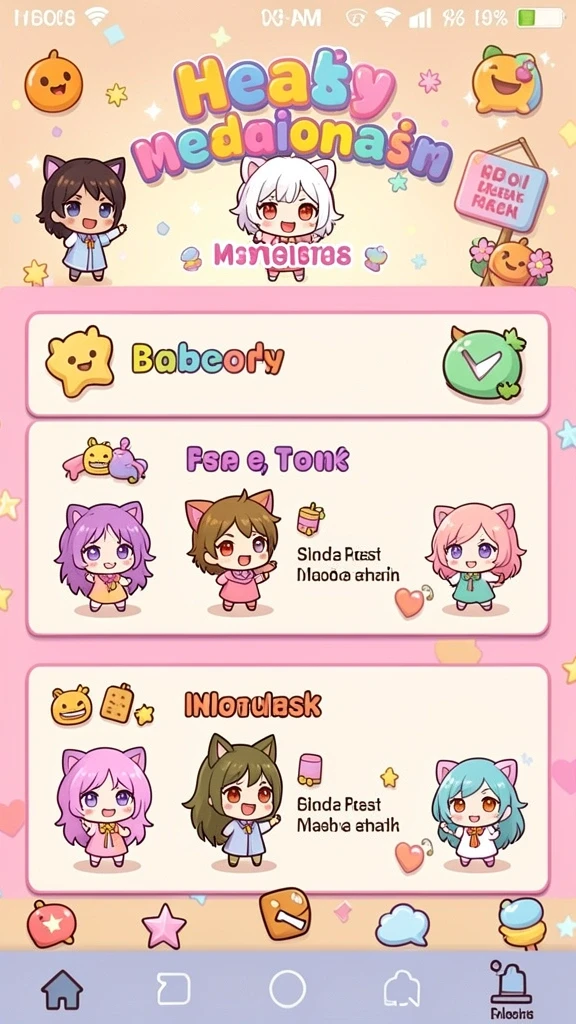Tap the brown box icon in the lower toolbar

[x=285, y=914]
